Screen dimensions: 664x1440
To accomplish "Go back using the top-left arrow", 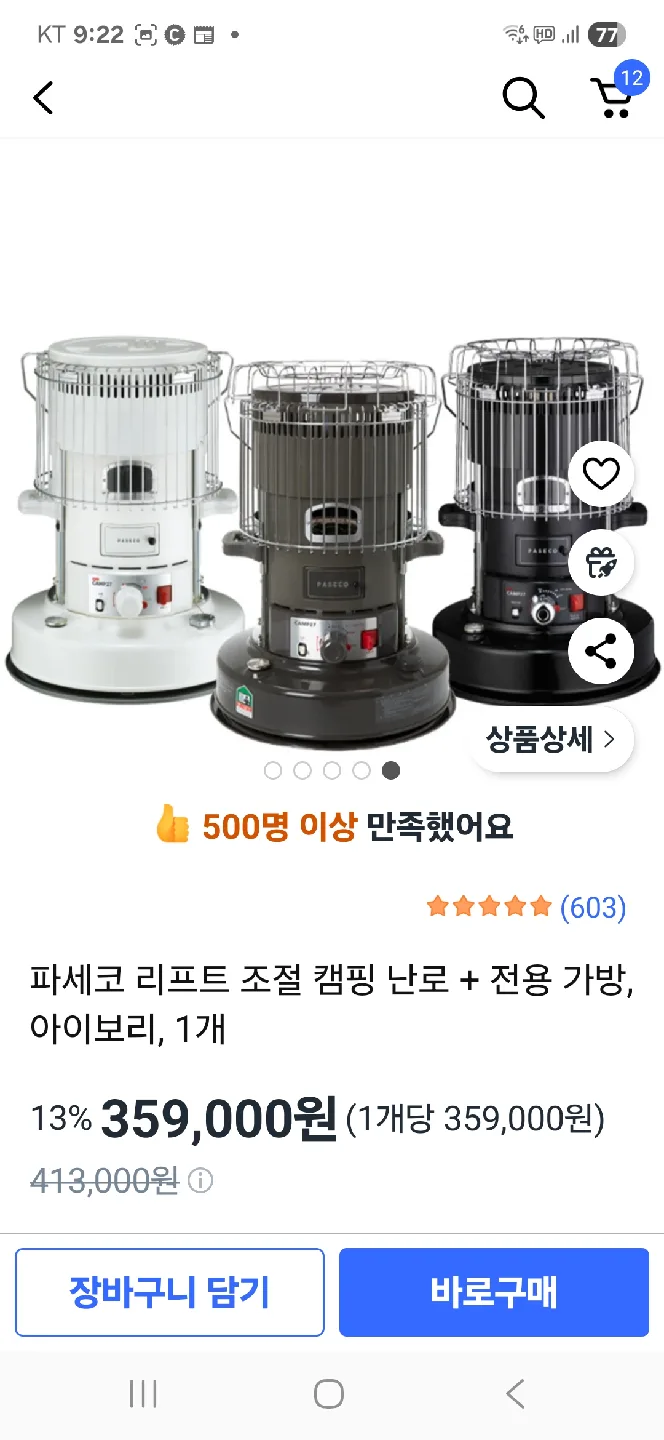I will click(43, 98).
